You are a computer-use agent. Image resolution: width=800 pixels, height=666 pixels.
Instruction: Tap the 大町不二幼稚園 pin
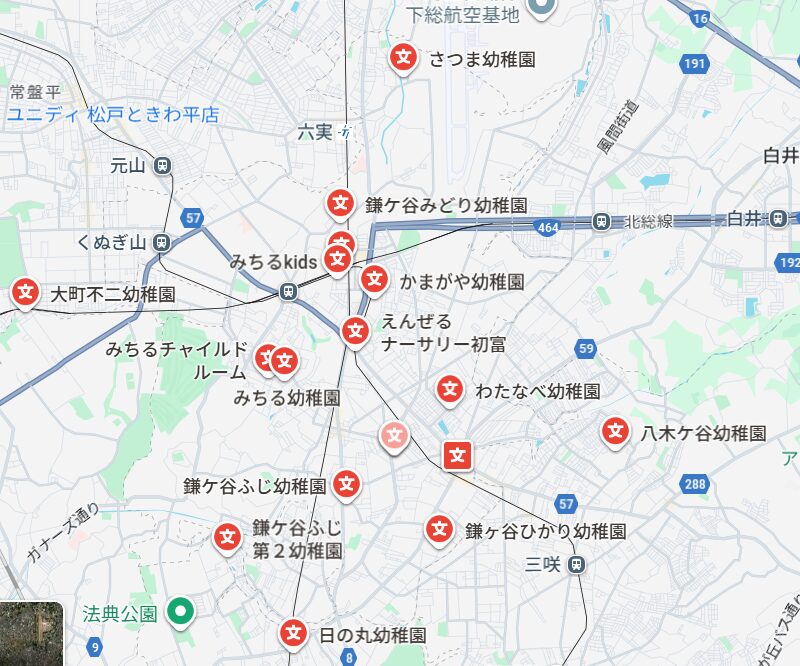[x=25, y=293]
